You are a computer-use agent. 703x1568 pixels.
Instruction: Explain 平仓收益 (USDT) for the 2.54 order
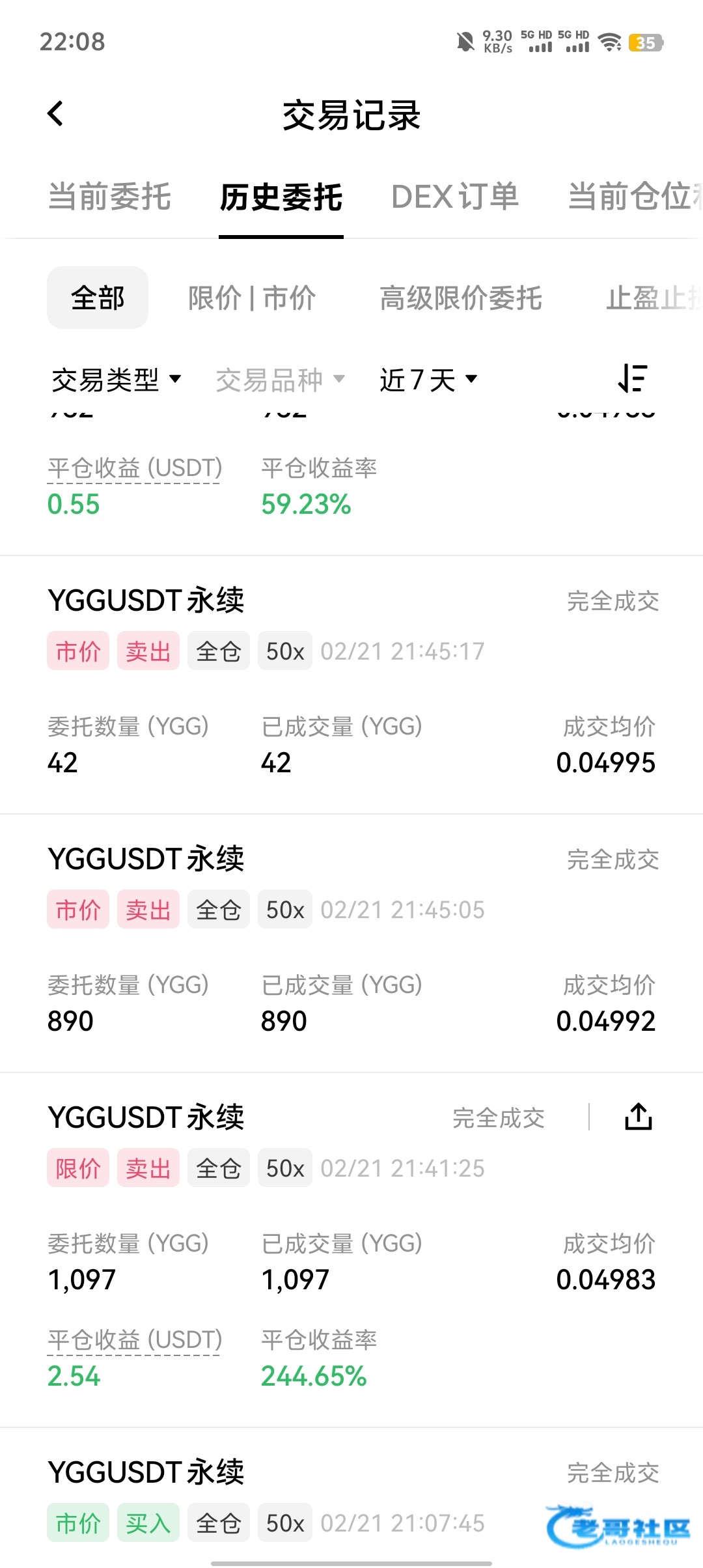coord(135,1340)
